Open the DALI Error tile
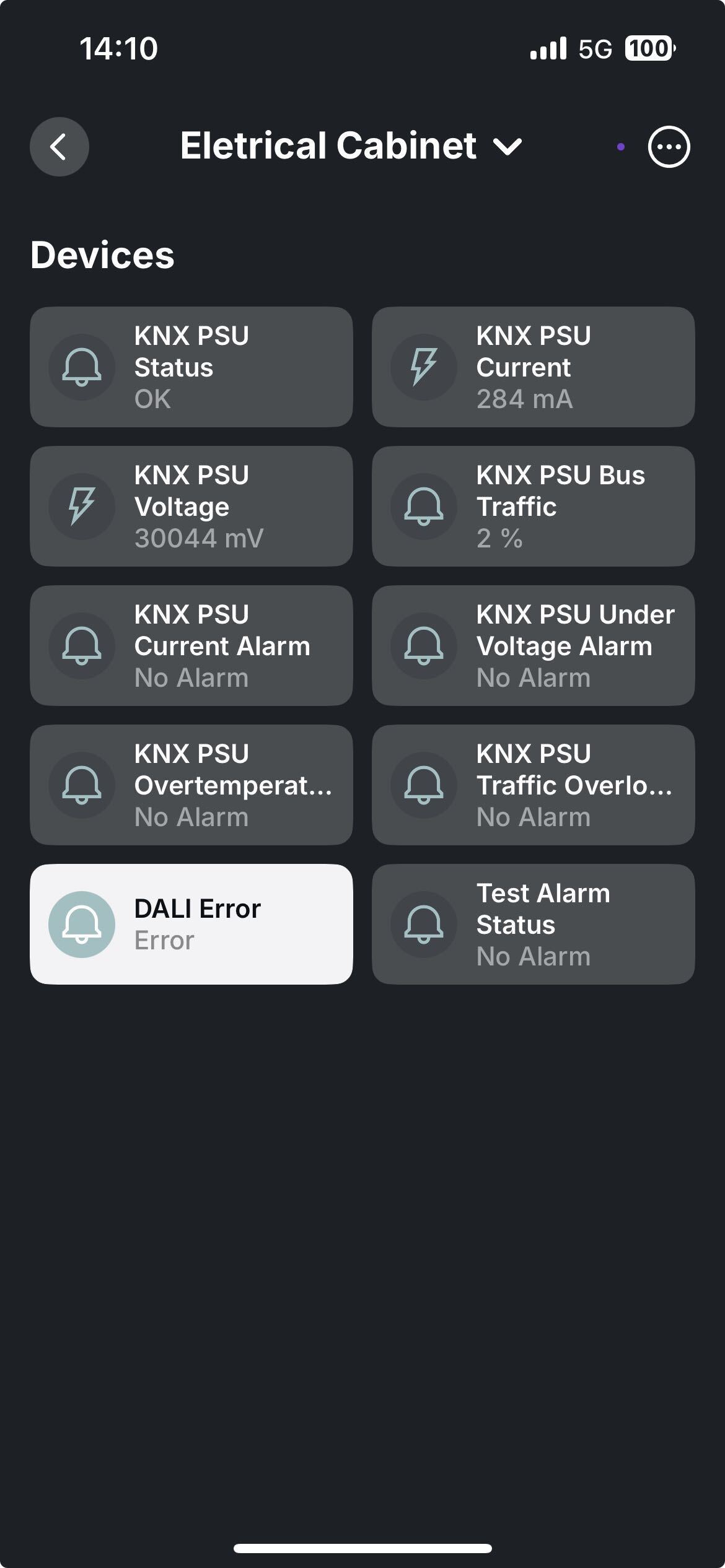 (191, 924)
